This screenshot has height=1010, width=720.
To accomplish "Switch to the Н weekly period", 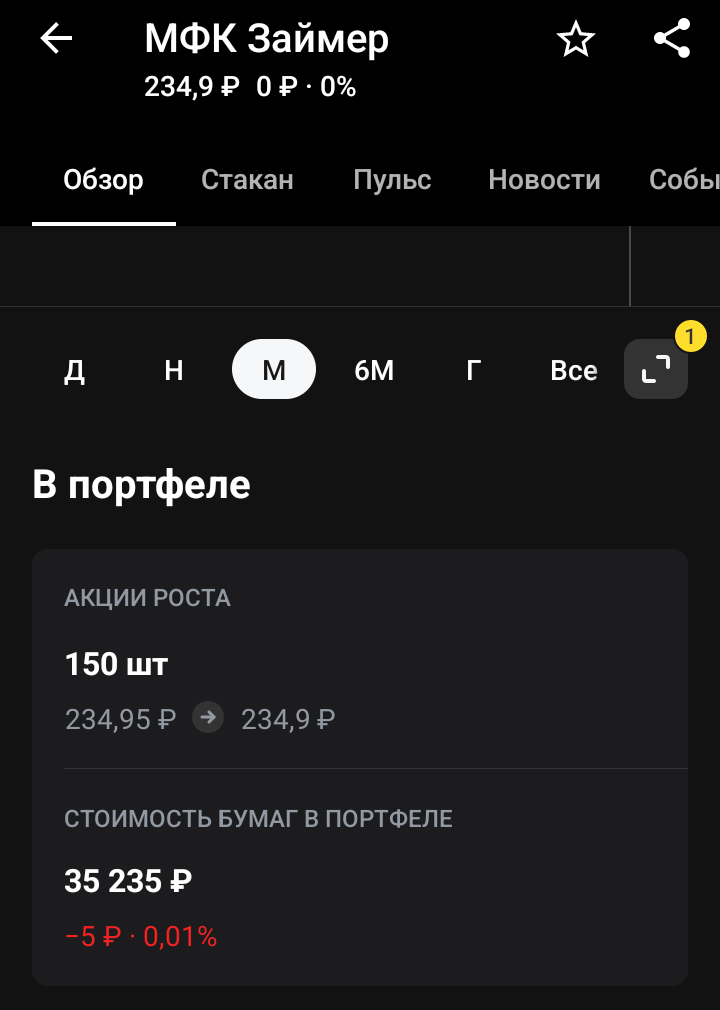I will 173,369.
